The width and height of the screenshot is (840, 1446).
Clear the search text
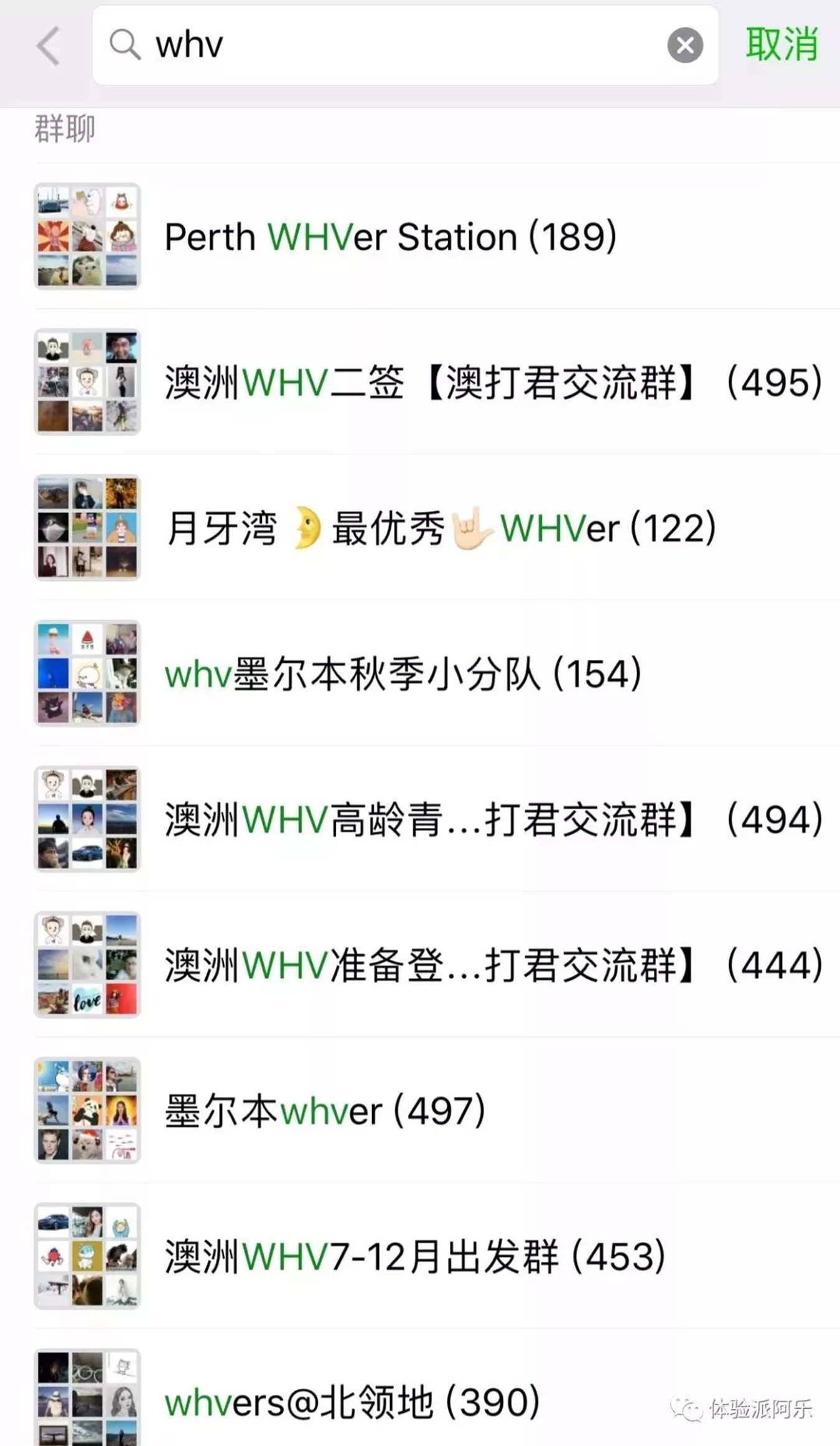tap(685, 45)
